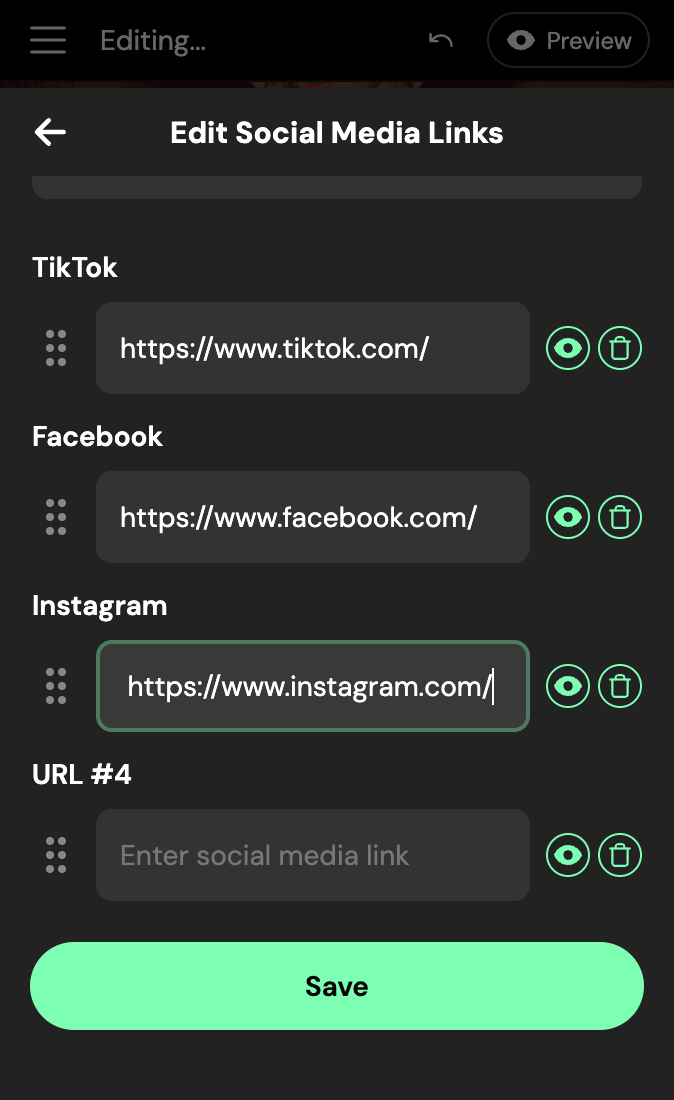Toggle Instagram link visibility
The width and height of the screenshot is (674, 1100).
(x=568, y=686)
